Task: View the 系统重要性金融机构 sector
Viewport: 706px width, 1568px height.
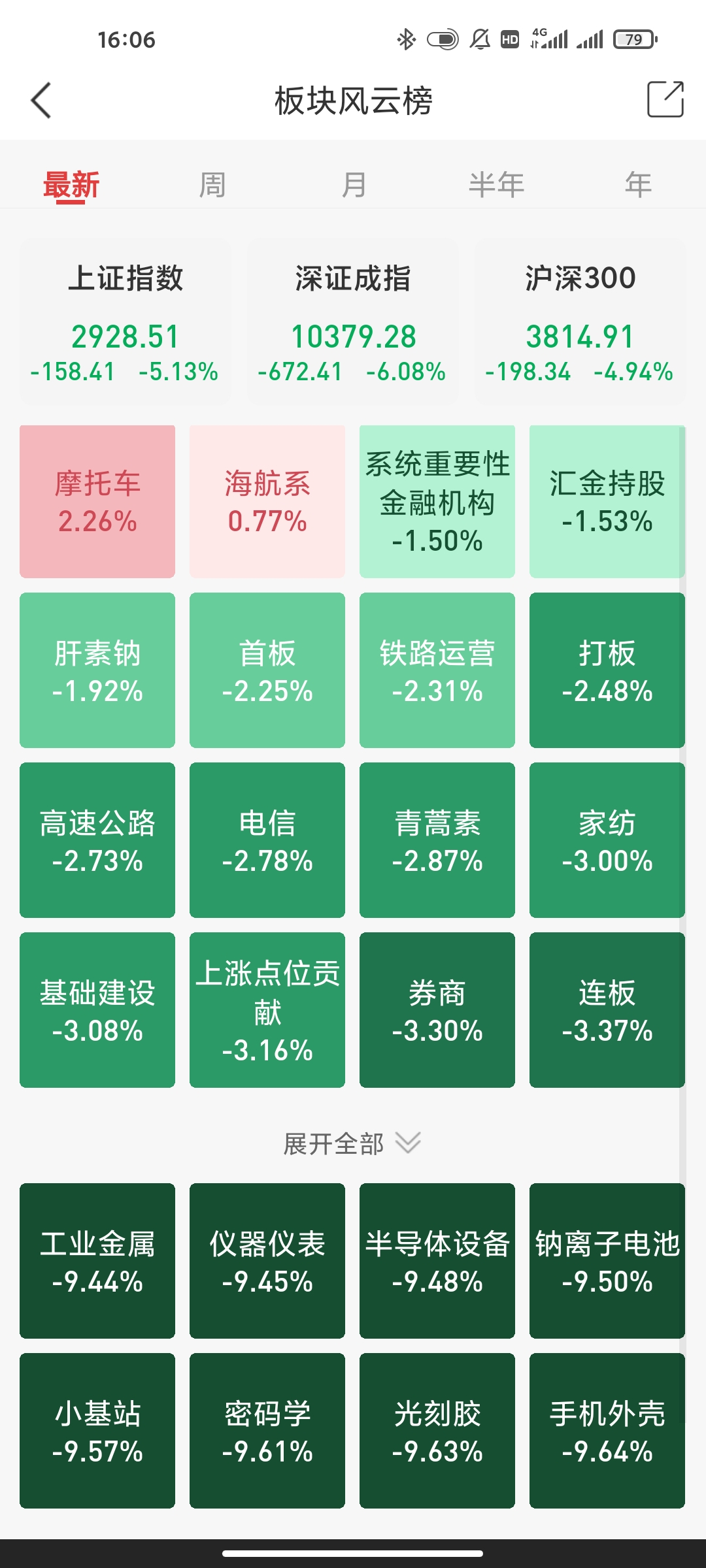Action: tap(437, 502)
